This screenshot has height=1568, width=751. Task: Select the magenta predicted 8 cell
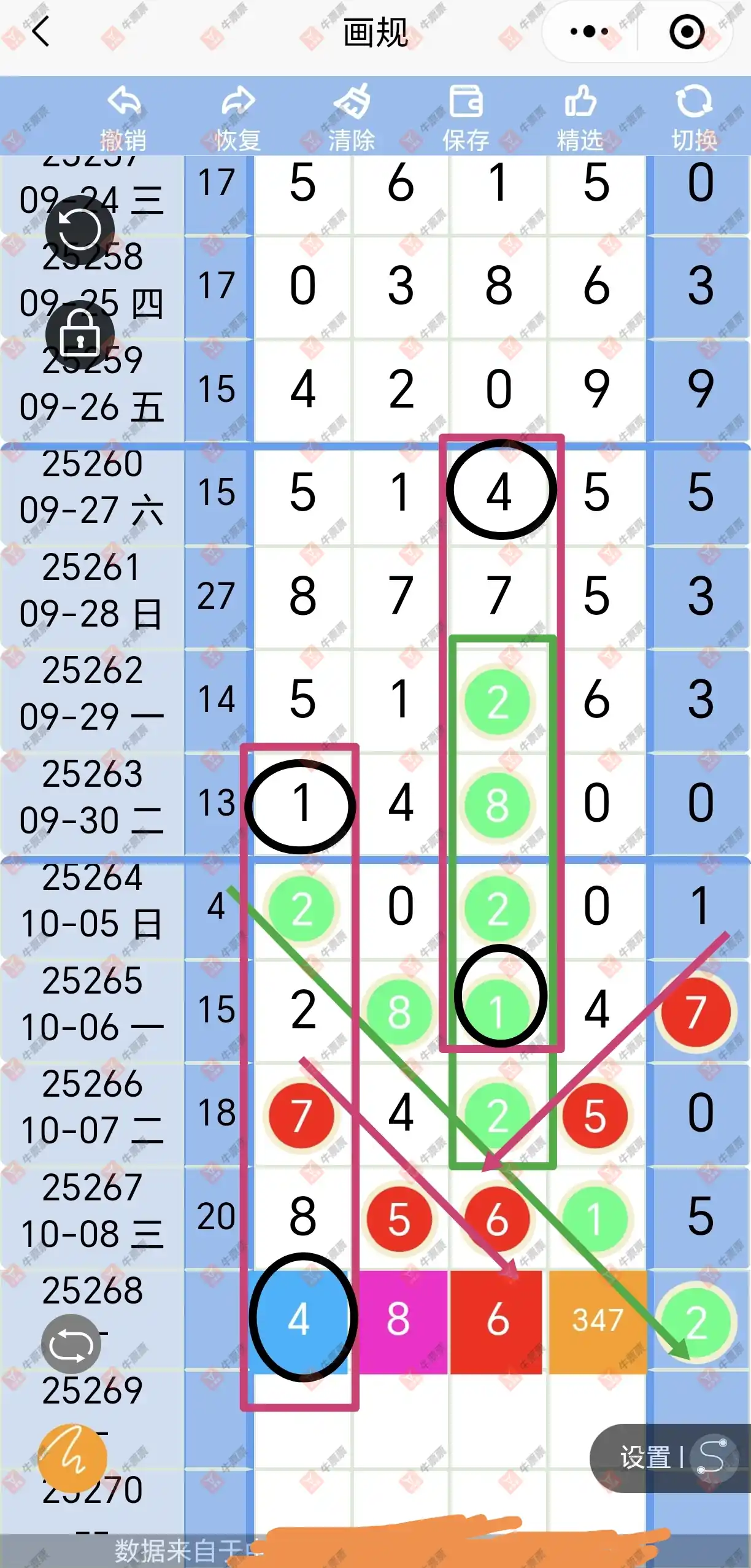[x=399, y=1319]
